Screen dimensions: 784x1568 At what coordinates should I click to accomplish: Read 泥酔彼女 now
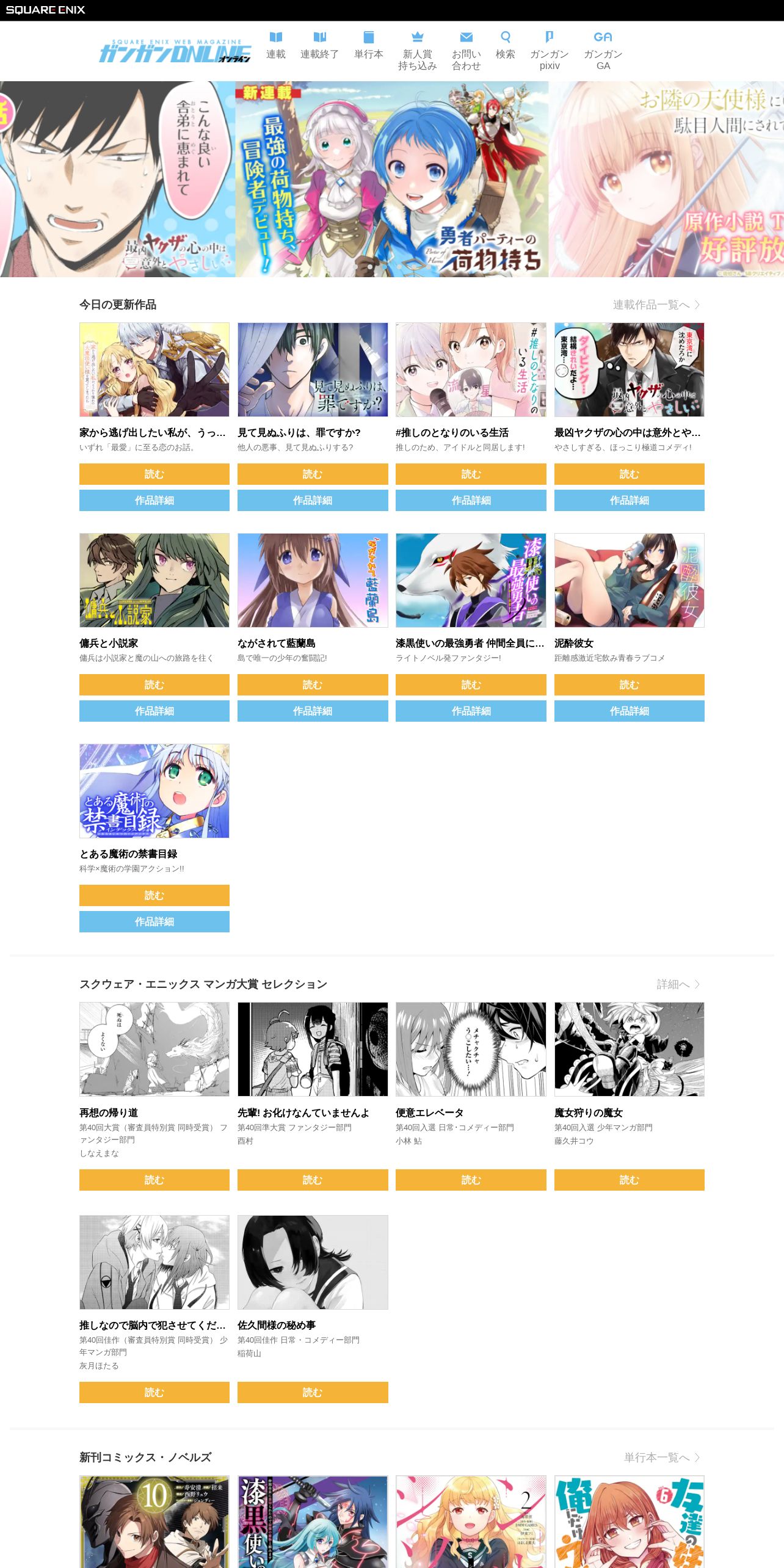click(629, 684)
